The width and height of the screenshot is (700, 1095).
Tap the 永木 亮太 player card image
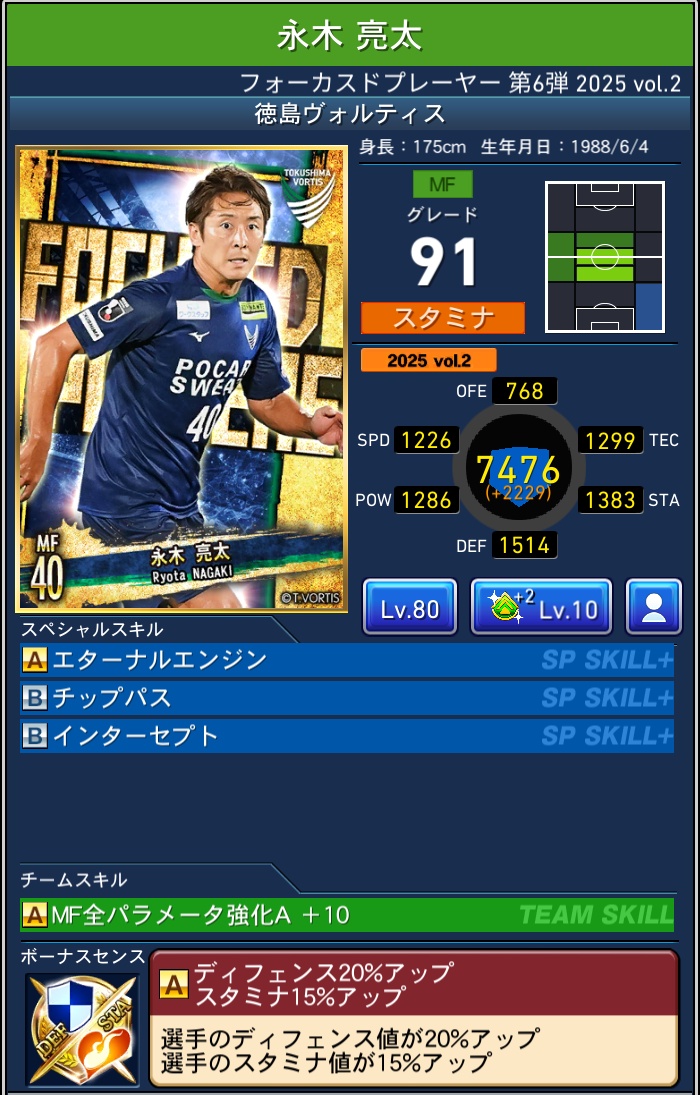[x=182, y=380]
